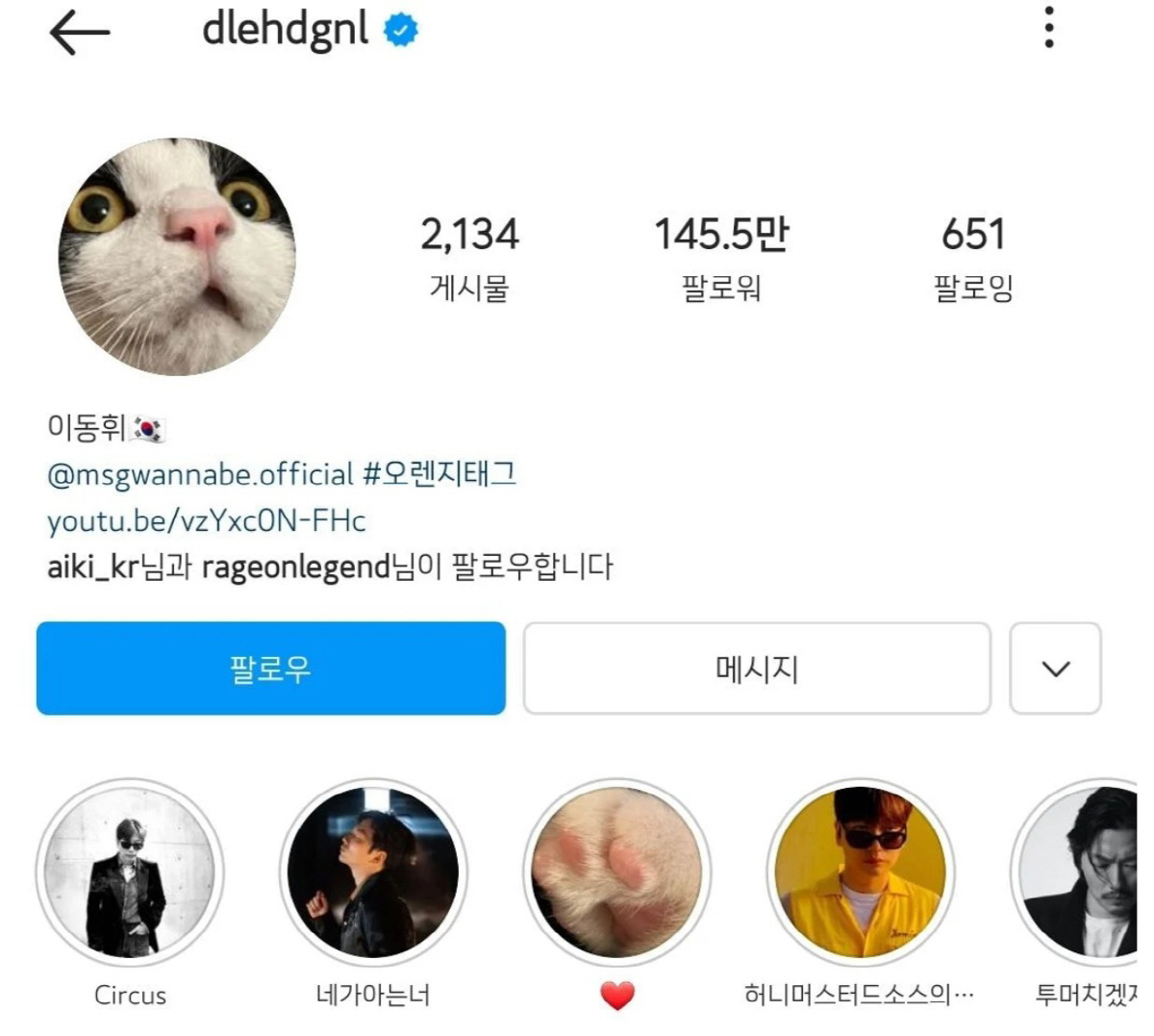The width and height of the screenshot is (1154, 1036).
Task: View the 145.5만 followers list
Action: point(721,255)
